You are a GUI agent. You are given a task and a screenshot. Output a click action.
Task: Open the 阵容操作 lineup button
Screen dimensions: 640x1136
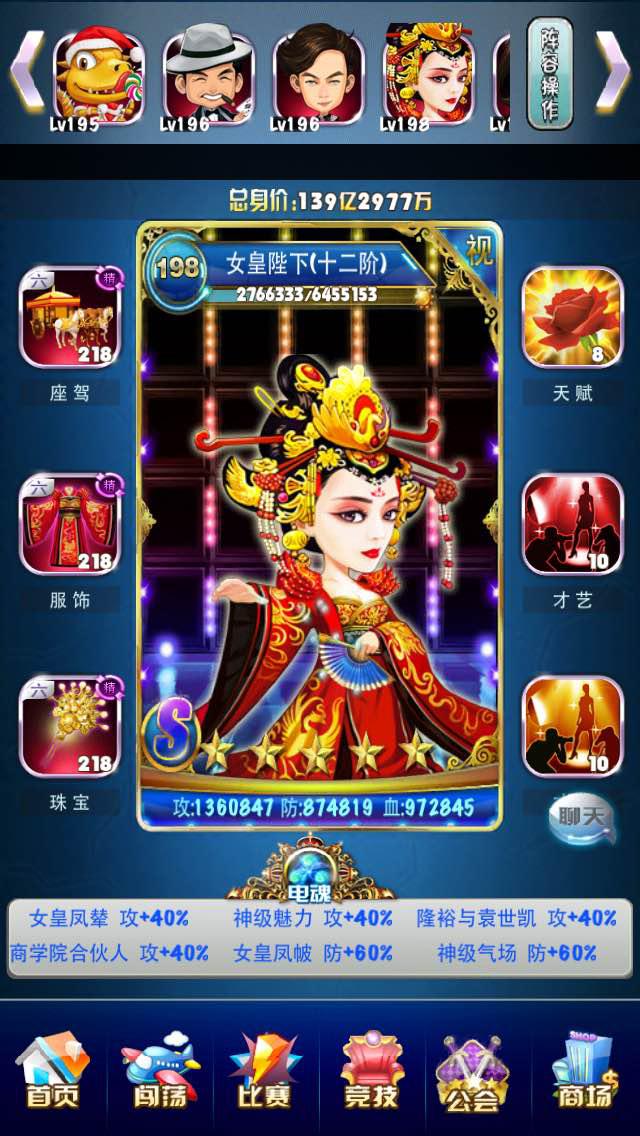tap(549, 72)
